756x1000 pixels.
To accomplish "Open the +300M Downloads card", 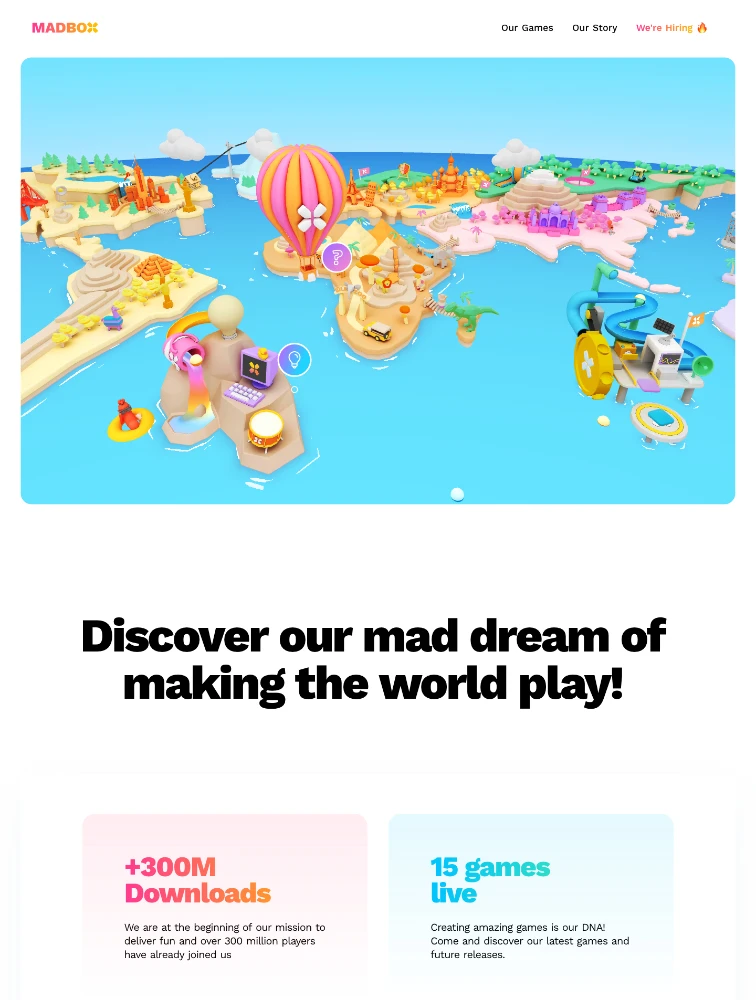I will coord(225,895).
